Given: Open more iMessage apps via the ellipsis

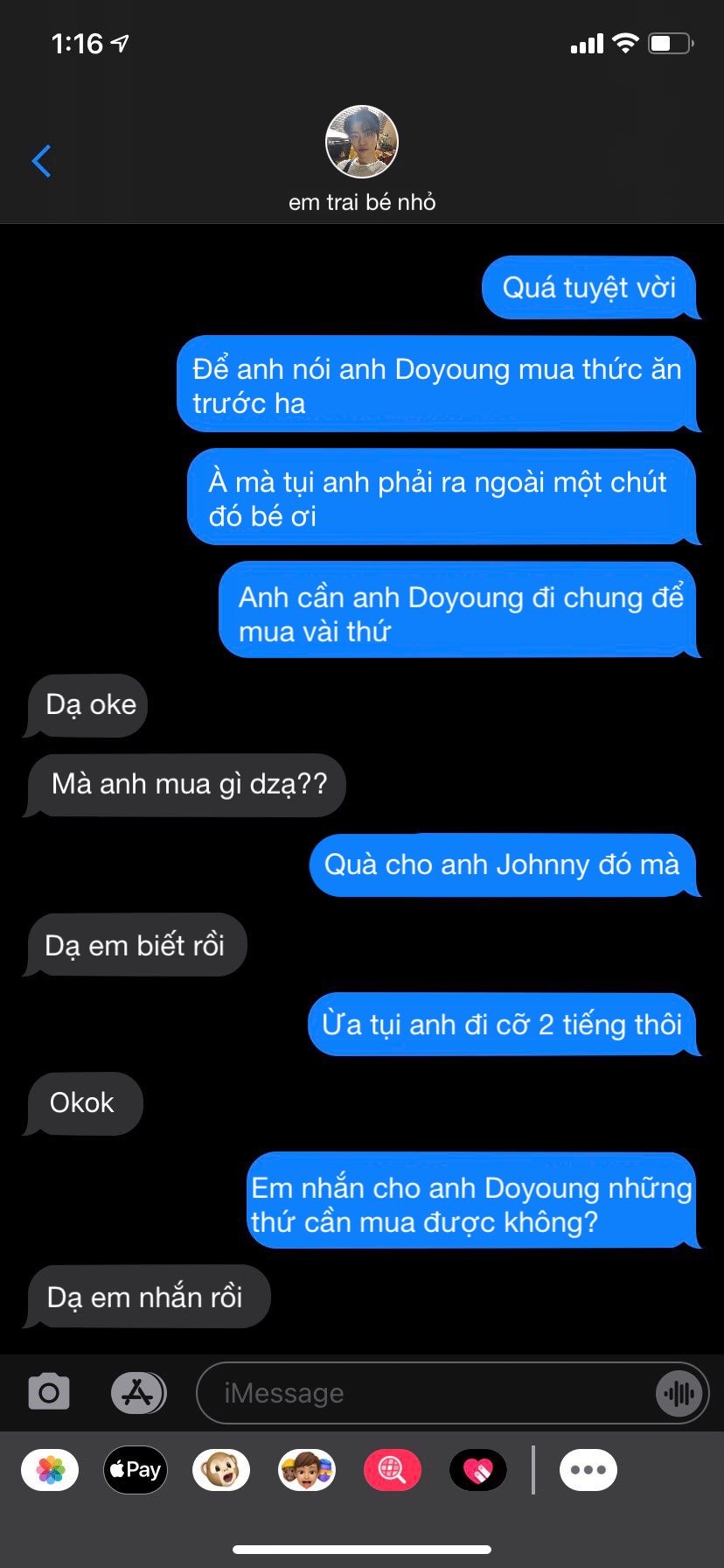Looking at the screenshot, I should point(588,1470).
